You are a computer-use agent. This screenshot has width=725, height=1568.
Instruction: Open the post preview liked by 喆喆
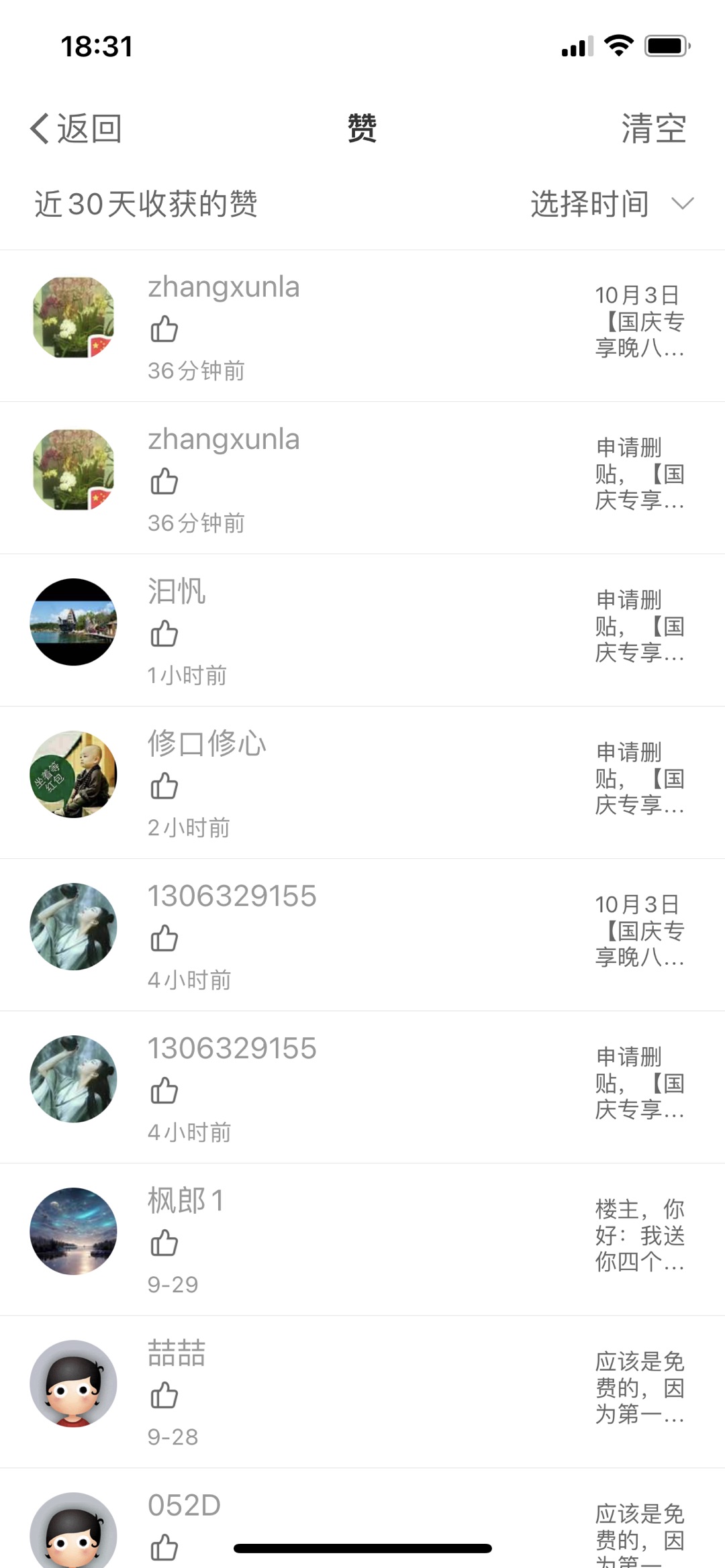[639, 1388]
